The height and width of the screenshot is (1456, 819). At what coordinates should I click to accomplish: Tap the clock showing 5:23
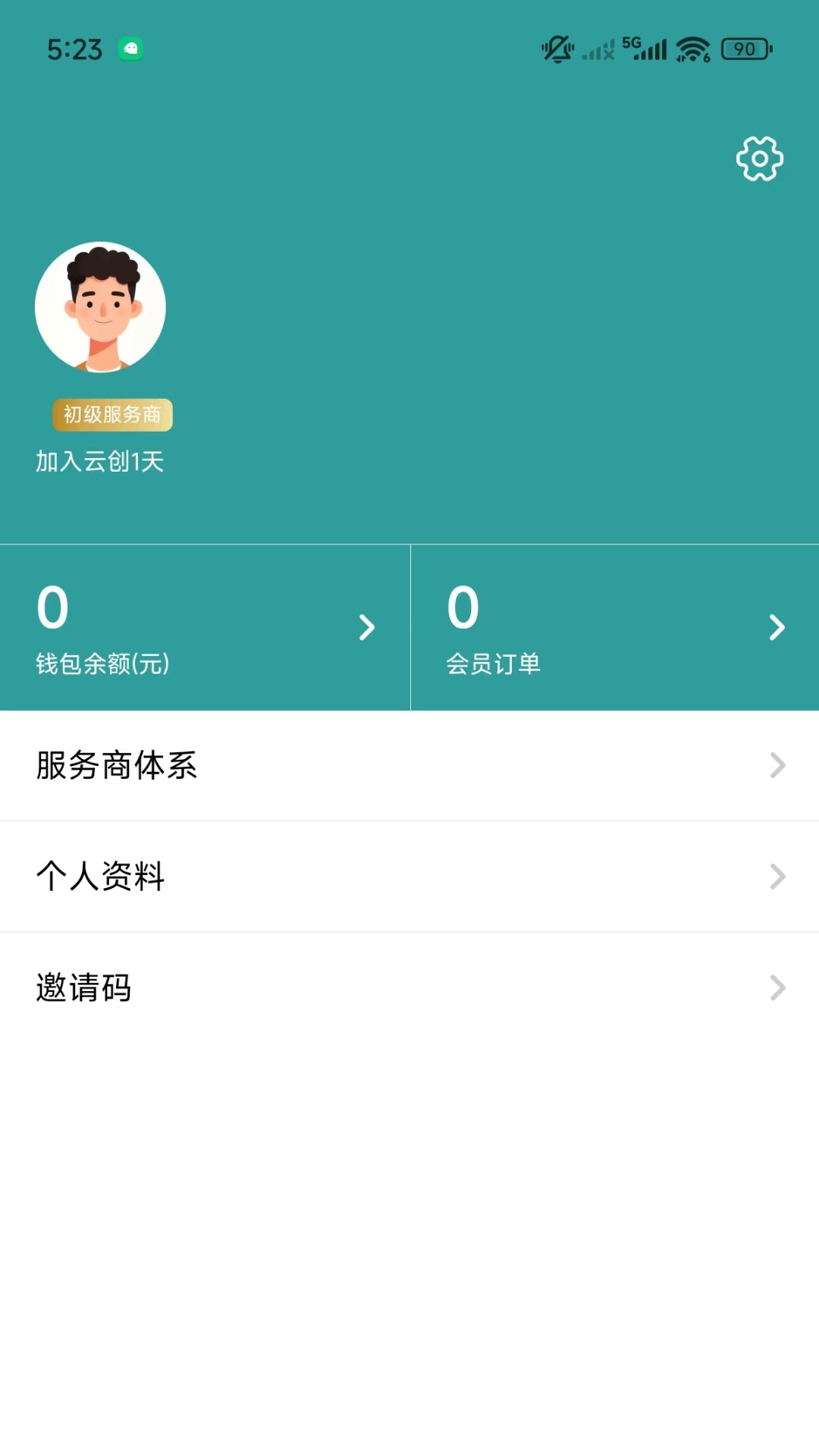point(76,48)
